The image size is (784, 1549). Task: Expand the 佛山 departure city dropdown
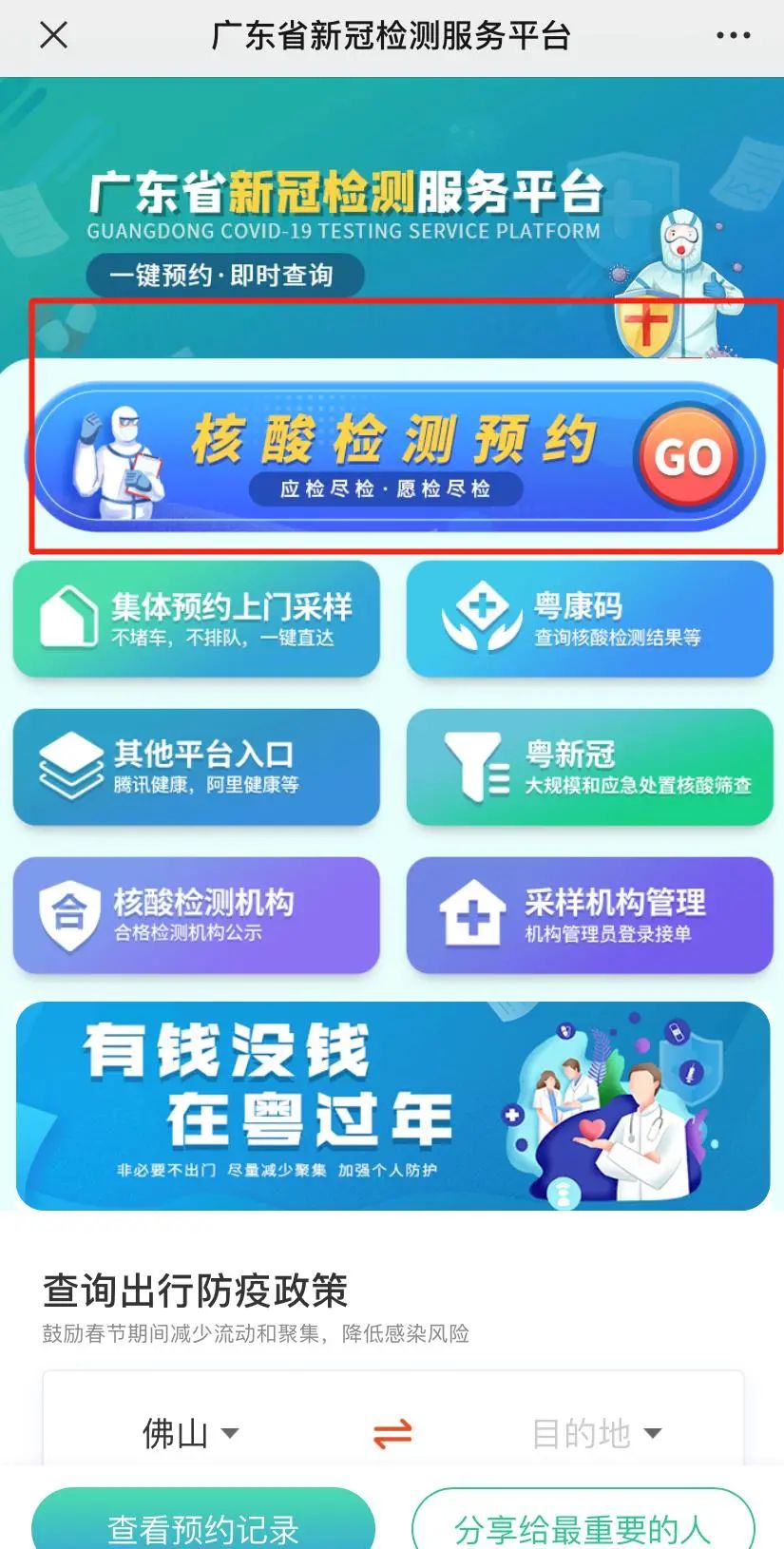pyautogui.click(x=190, y=1432)
